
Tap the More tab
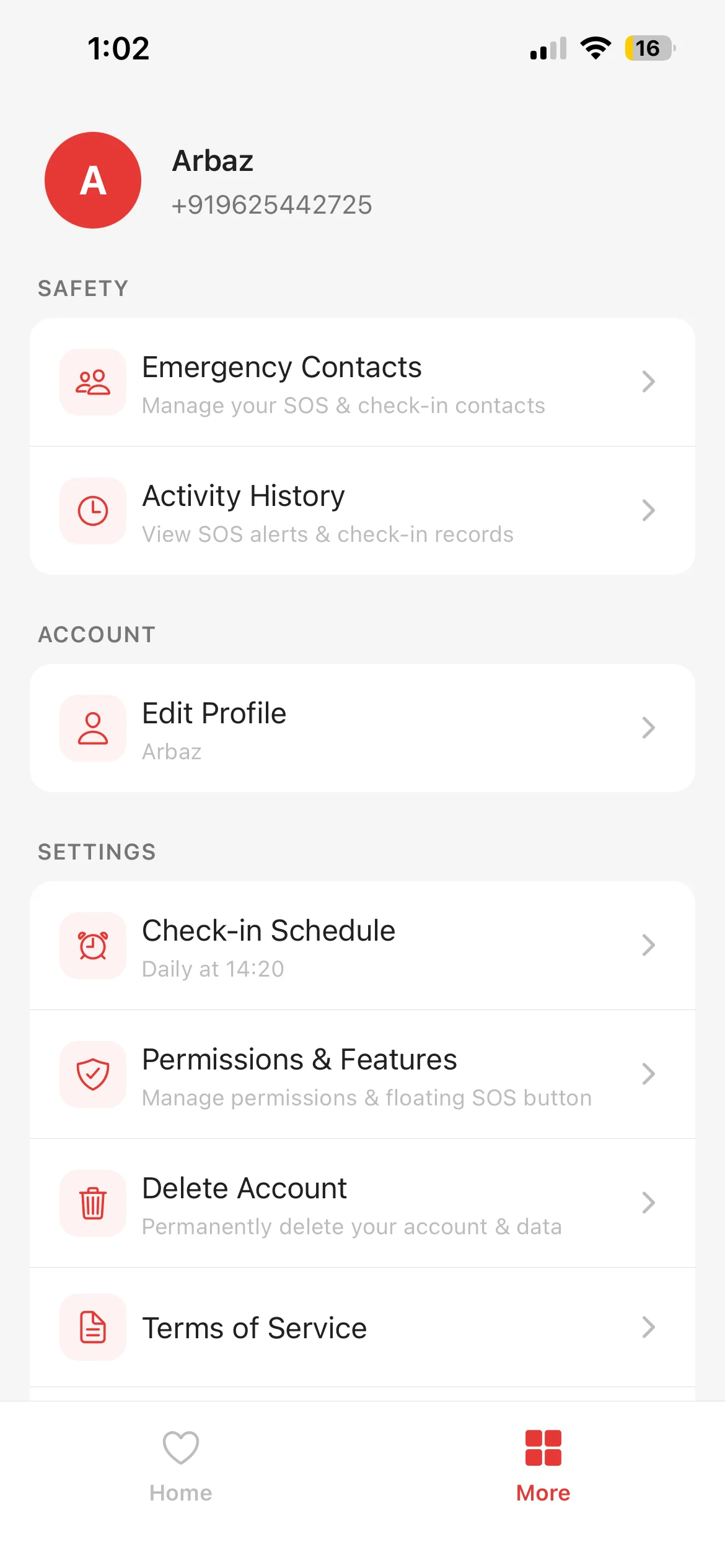coord(543,1466)
